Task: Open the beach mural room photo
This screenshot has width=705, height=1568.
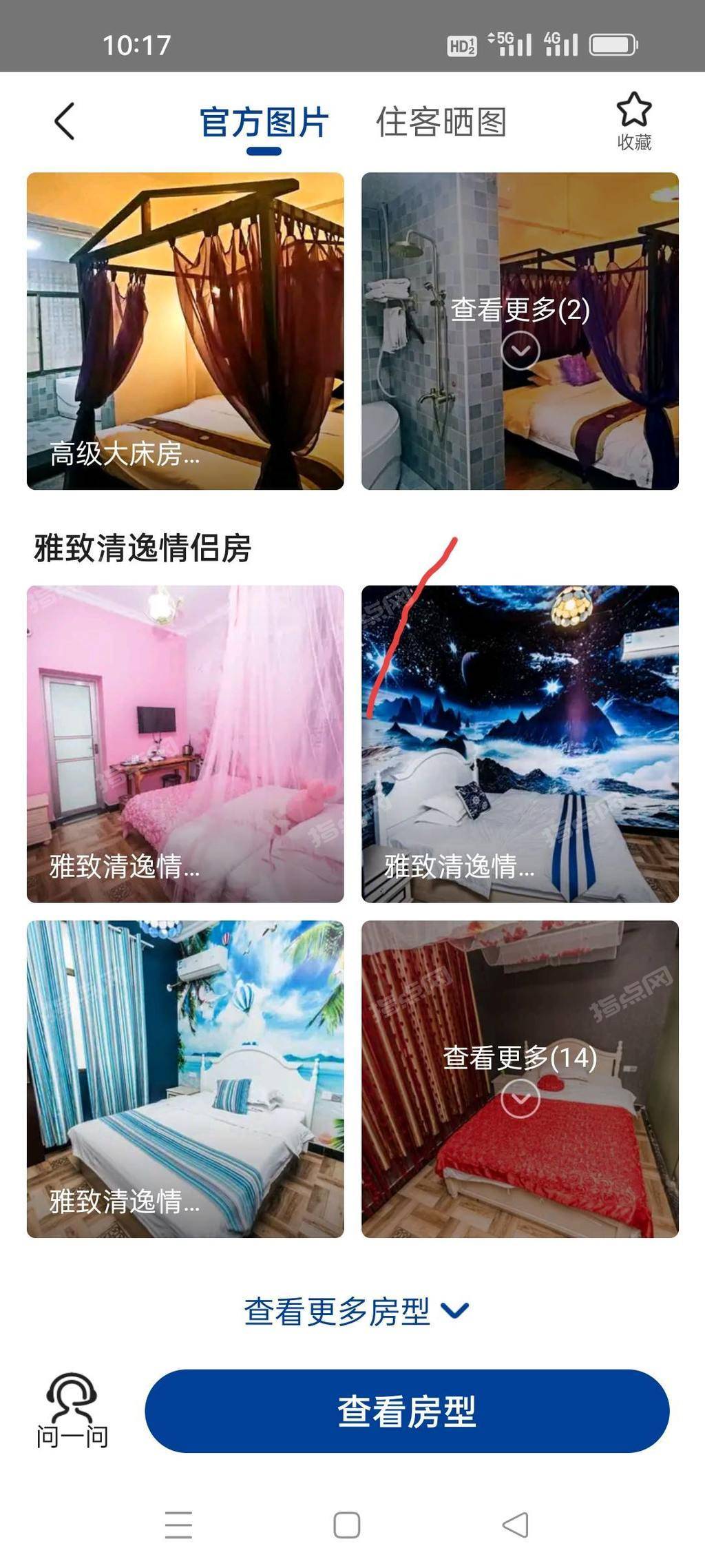Action: tap(185, 1079)
